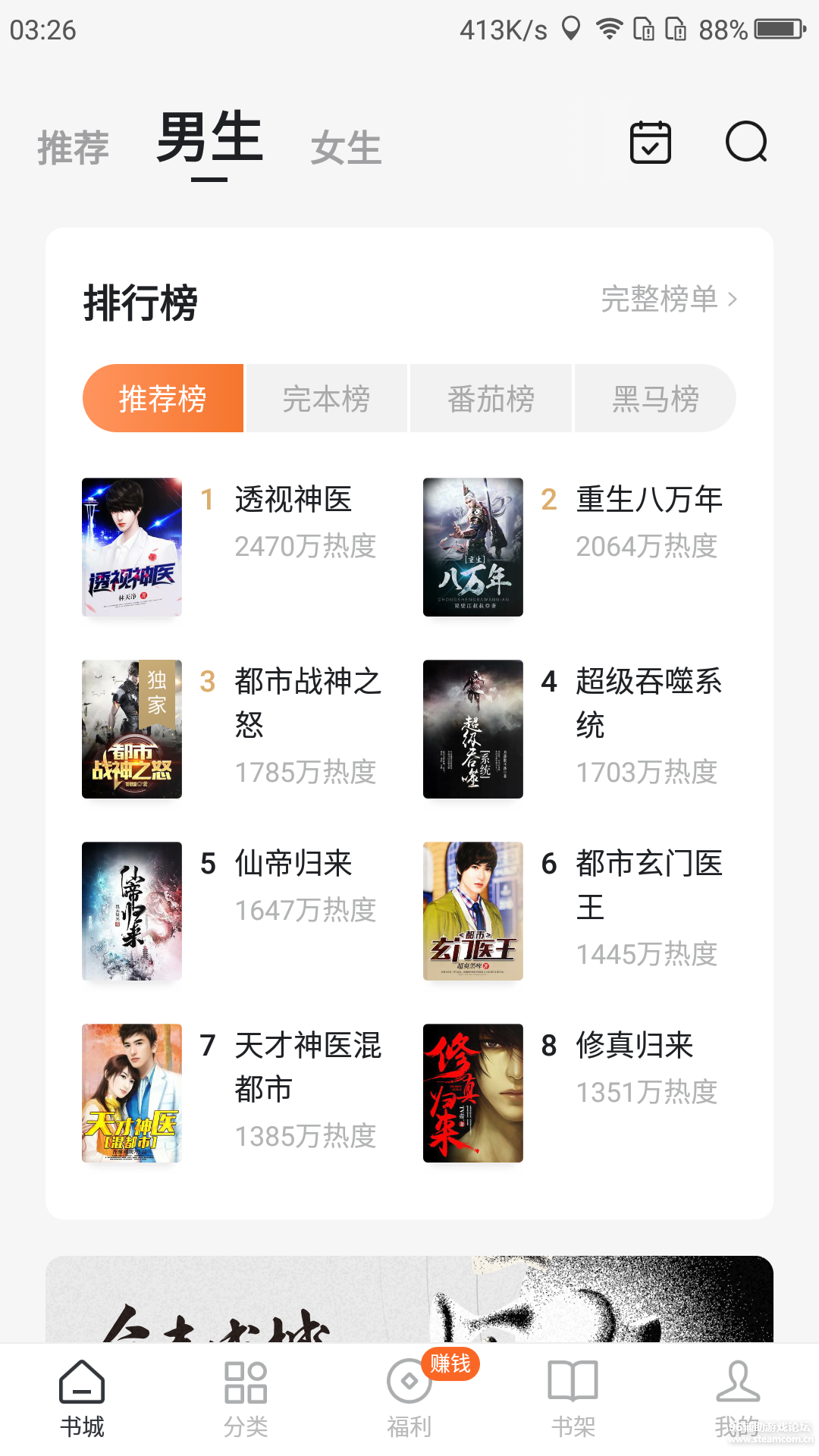Select the 黑马榜 ranking tab

coord(655,399)
